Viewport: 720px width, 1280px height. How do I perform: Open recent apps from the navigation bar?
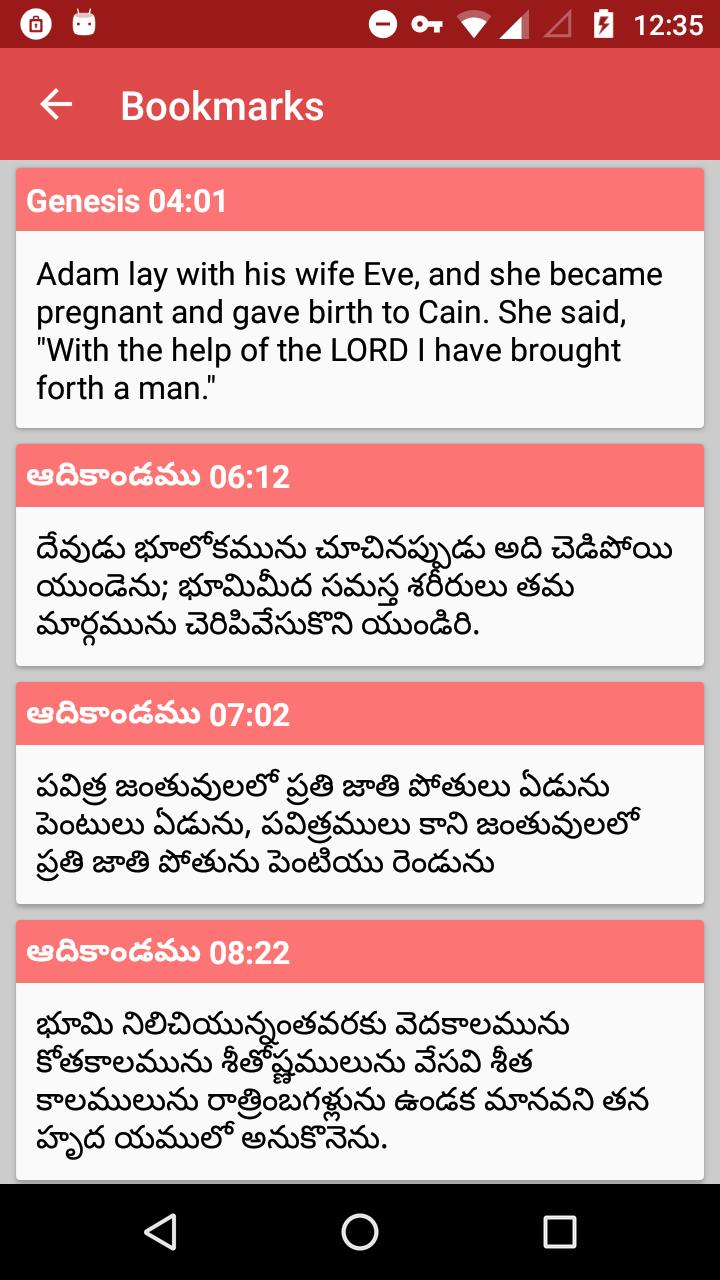(x=559, y=1232)
